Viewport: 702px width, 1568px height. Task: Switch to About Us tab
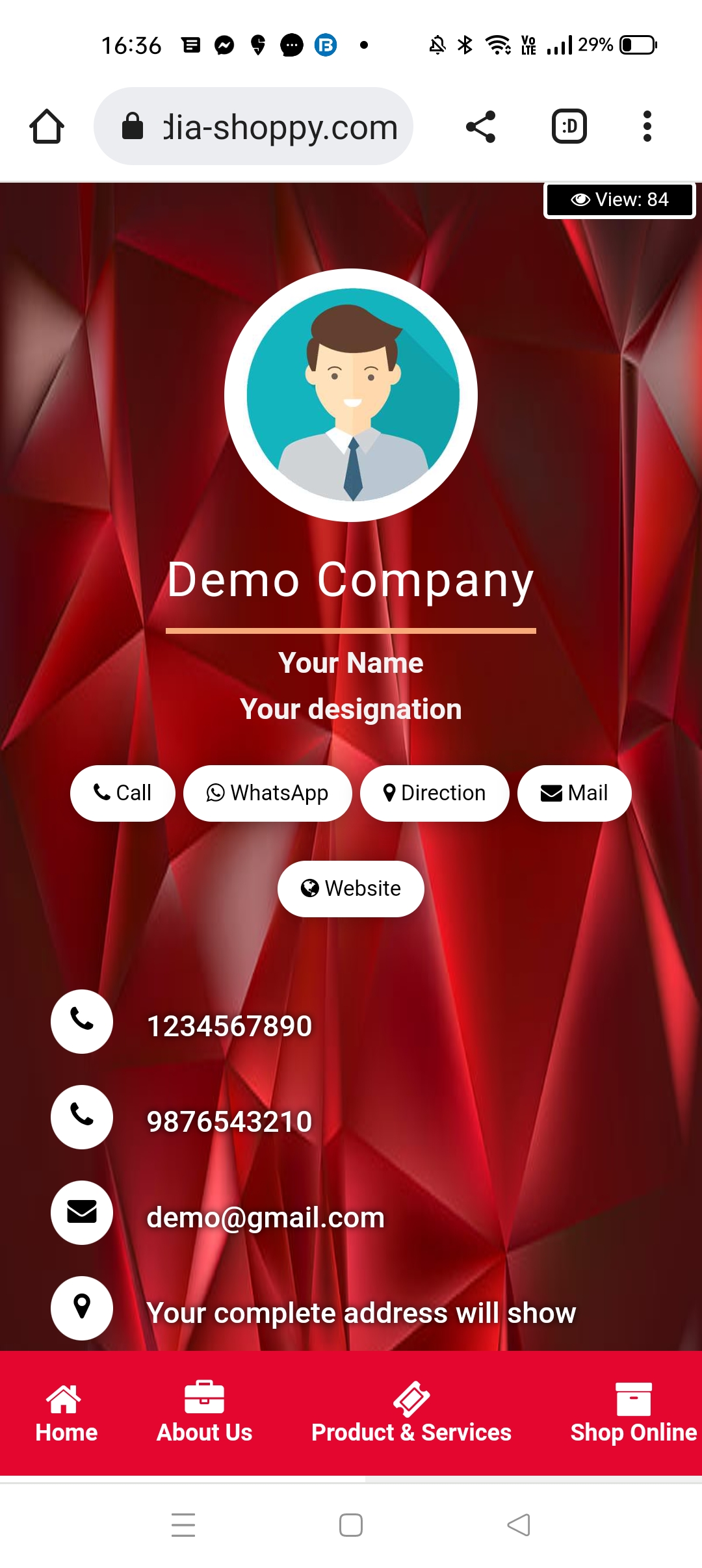(204, 1413)
